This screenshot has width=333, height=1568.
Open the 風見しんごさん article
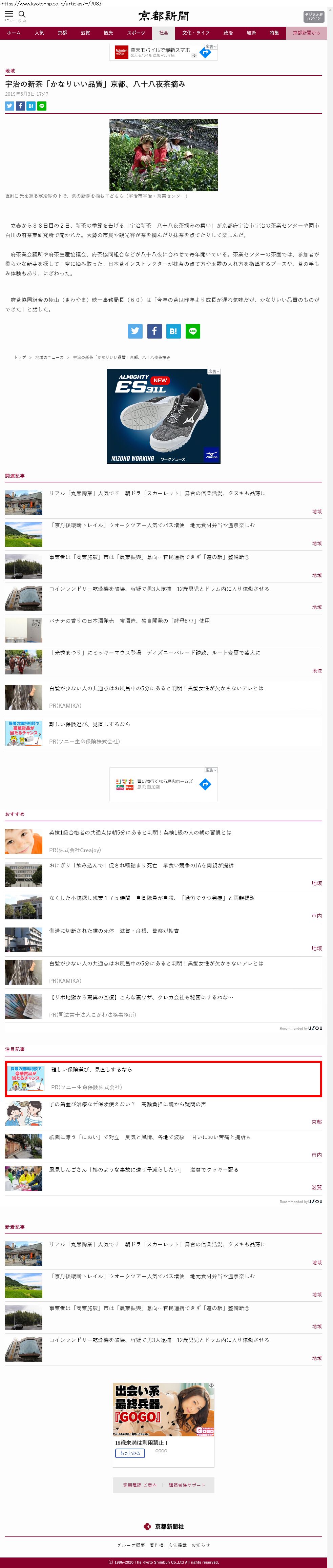[143, 1169]
